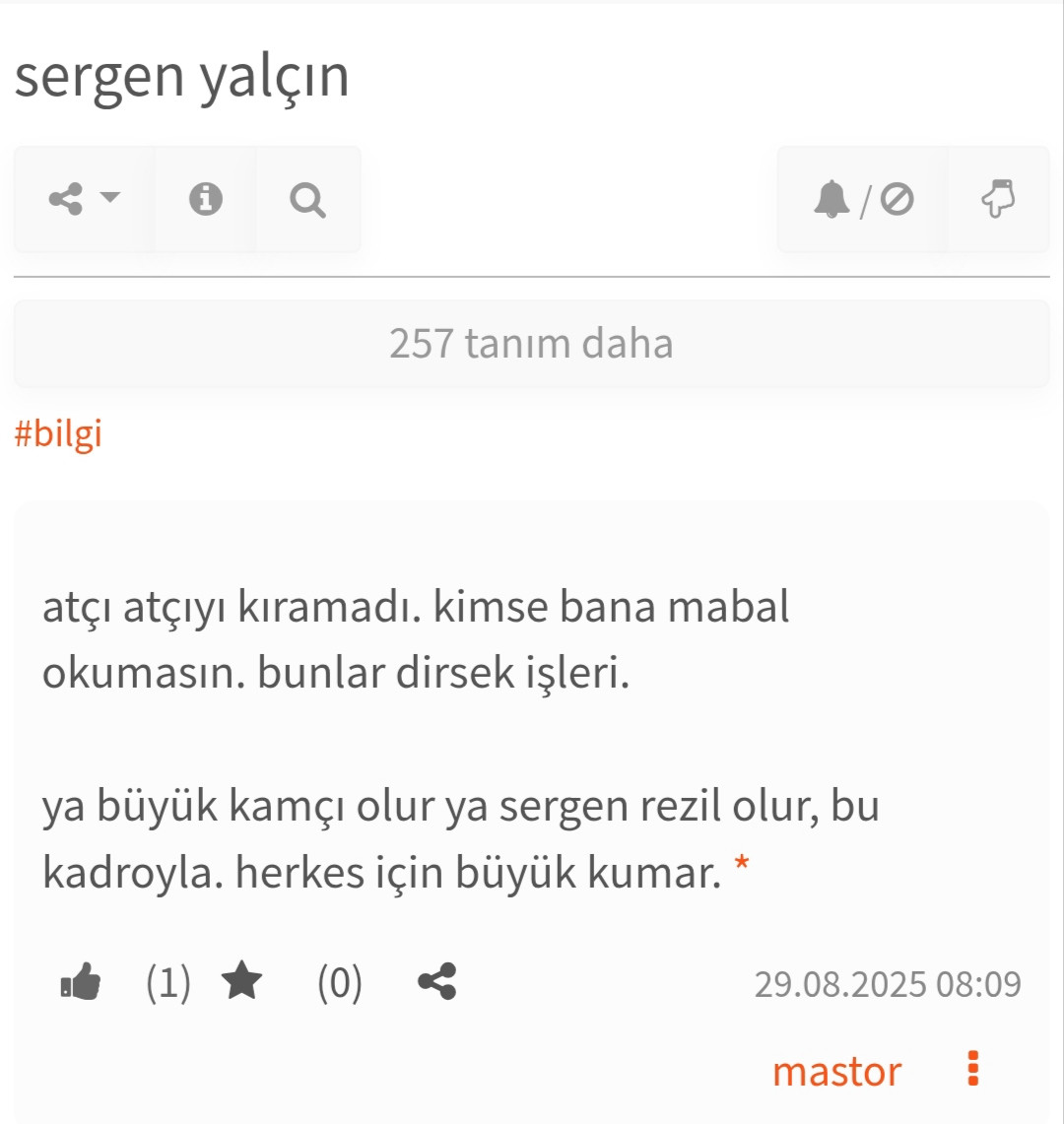The height and width of the screenshot is (1124, 1064).
Task: Favorite the entry with the star icon
Action: 241,980
